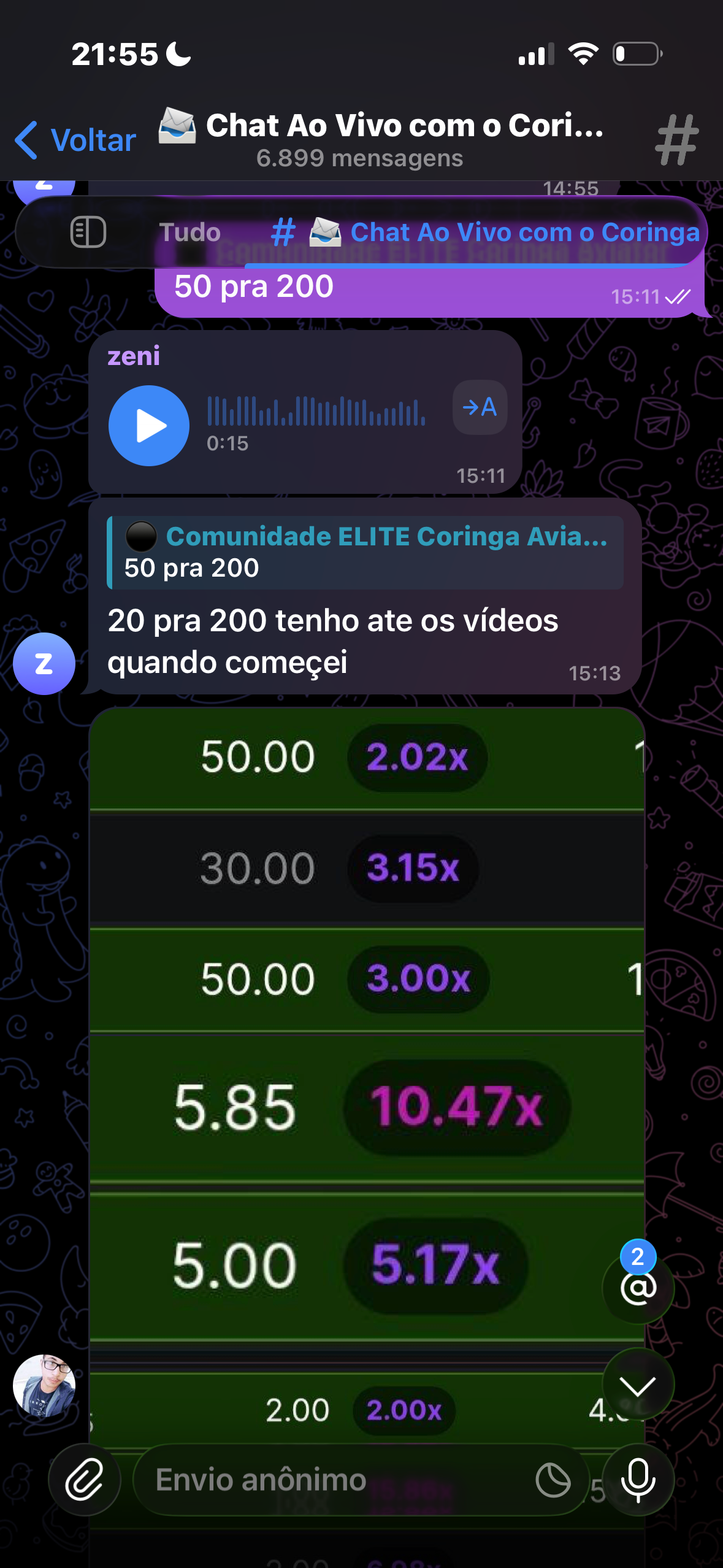Open the sticker panel icon
This screenshot has width=723, height=1568.
tap(553, 1480)
